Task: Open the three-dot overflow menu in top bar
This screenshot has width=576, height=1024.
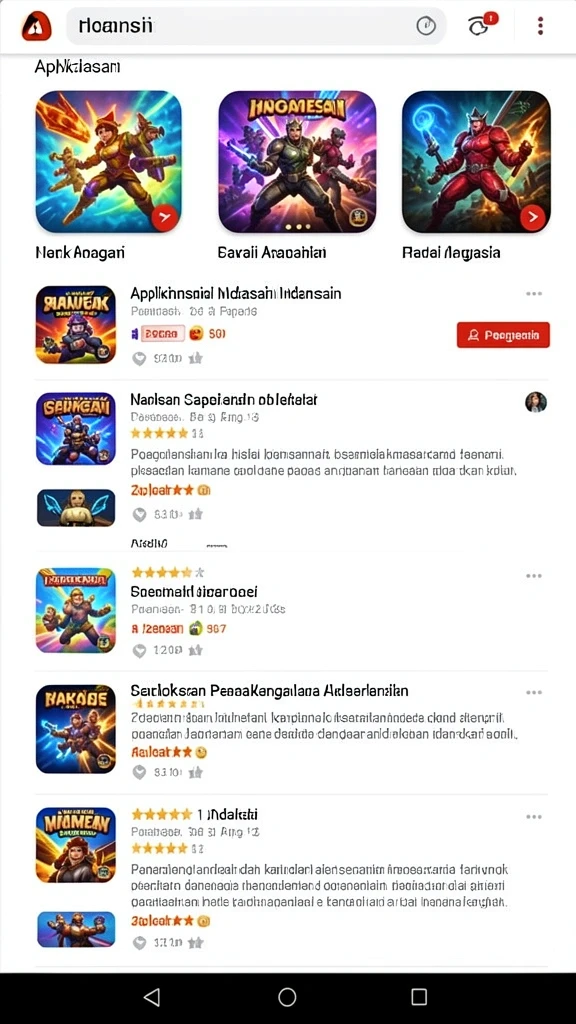Action: [540, 26]
